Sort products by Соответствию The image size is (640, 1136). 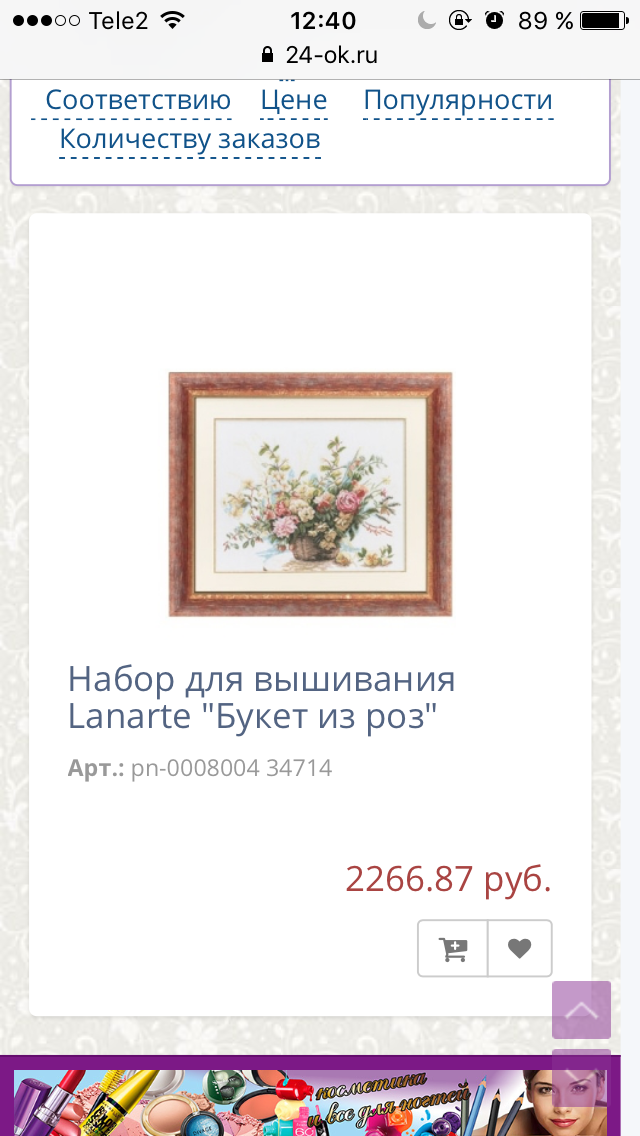point(138,100)
